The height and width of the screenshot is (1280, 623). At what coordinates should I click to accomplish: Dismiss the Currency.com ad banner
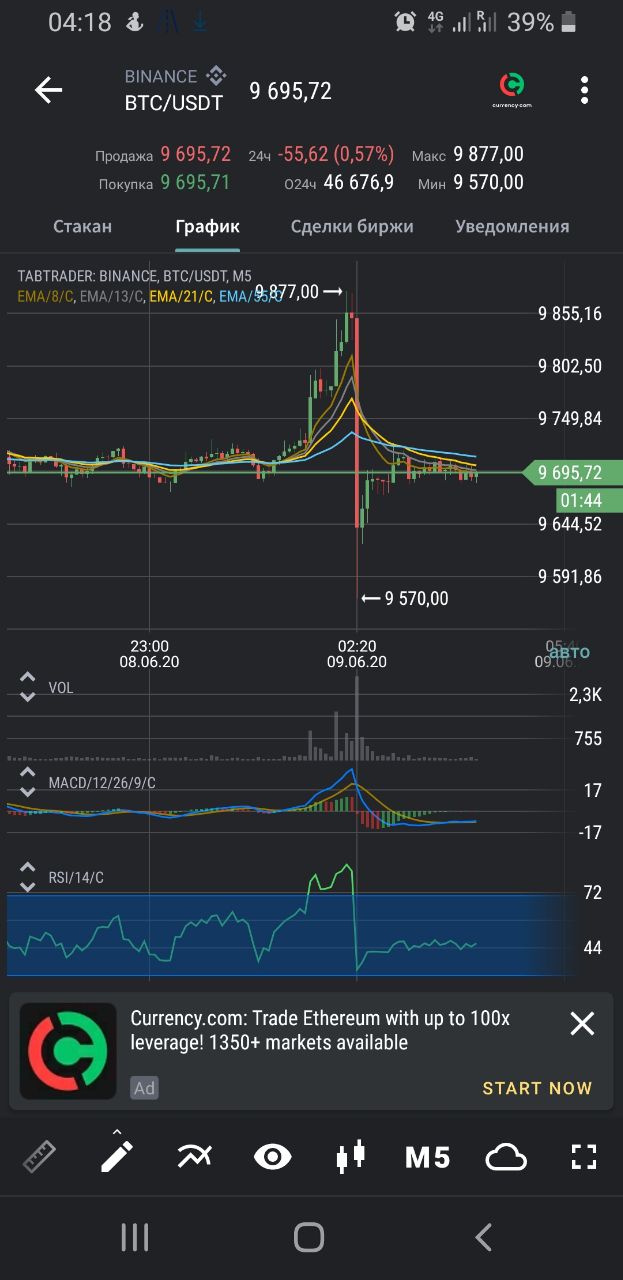582,1023
